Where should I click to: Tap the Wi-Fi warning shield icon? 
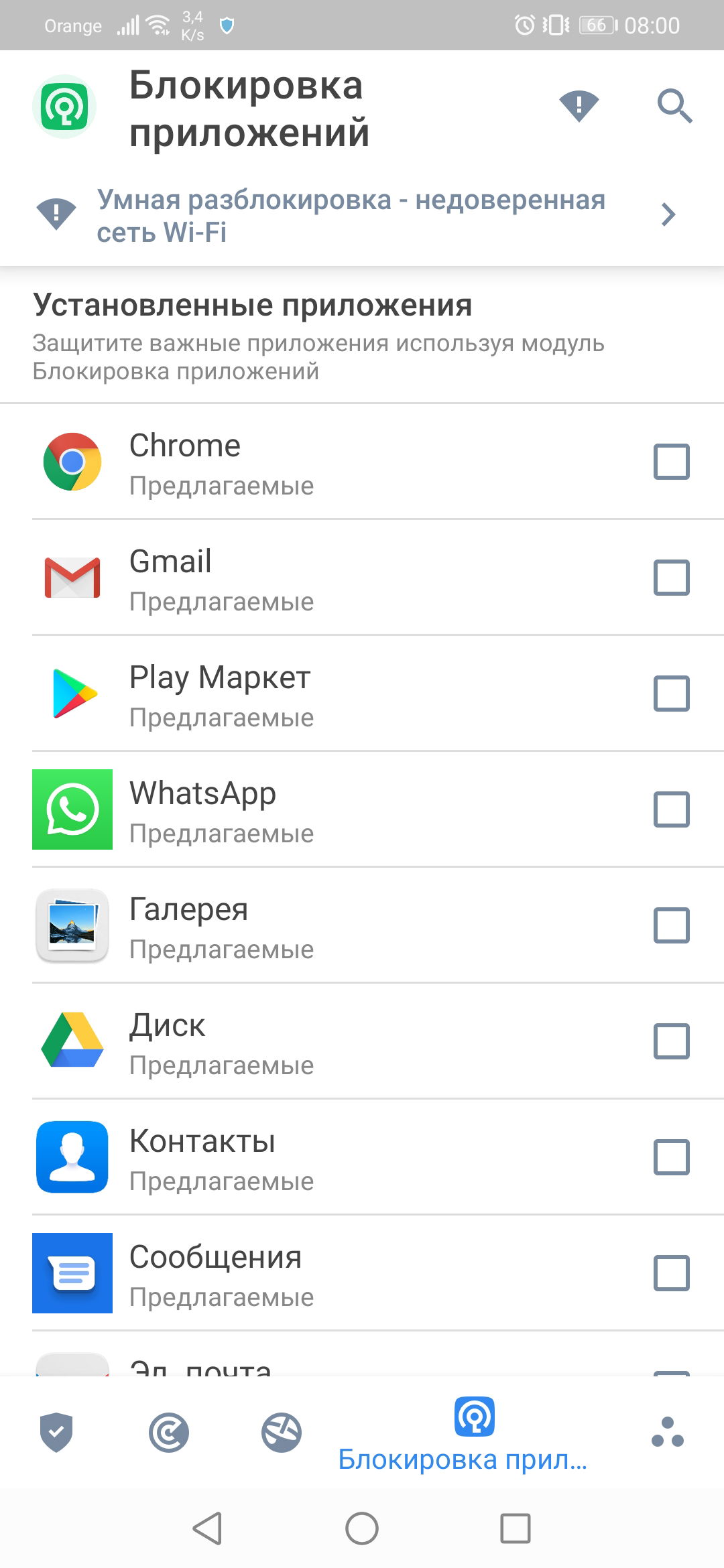click(579, 106)
